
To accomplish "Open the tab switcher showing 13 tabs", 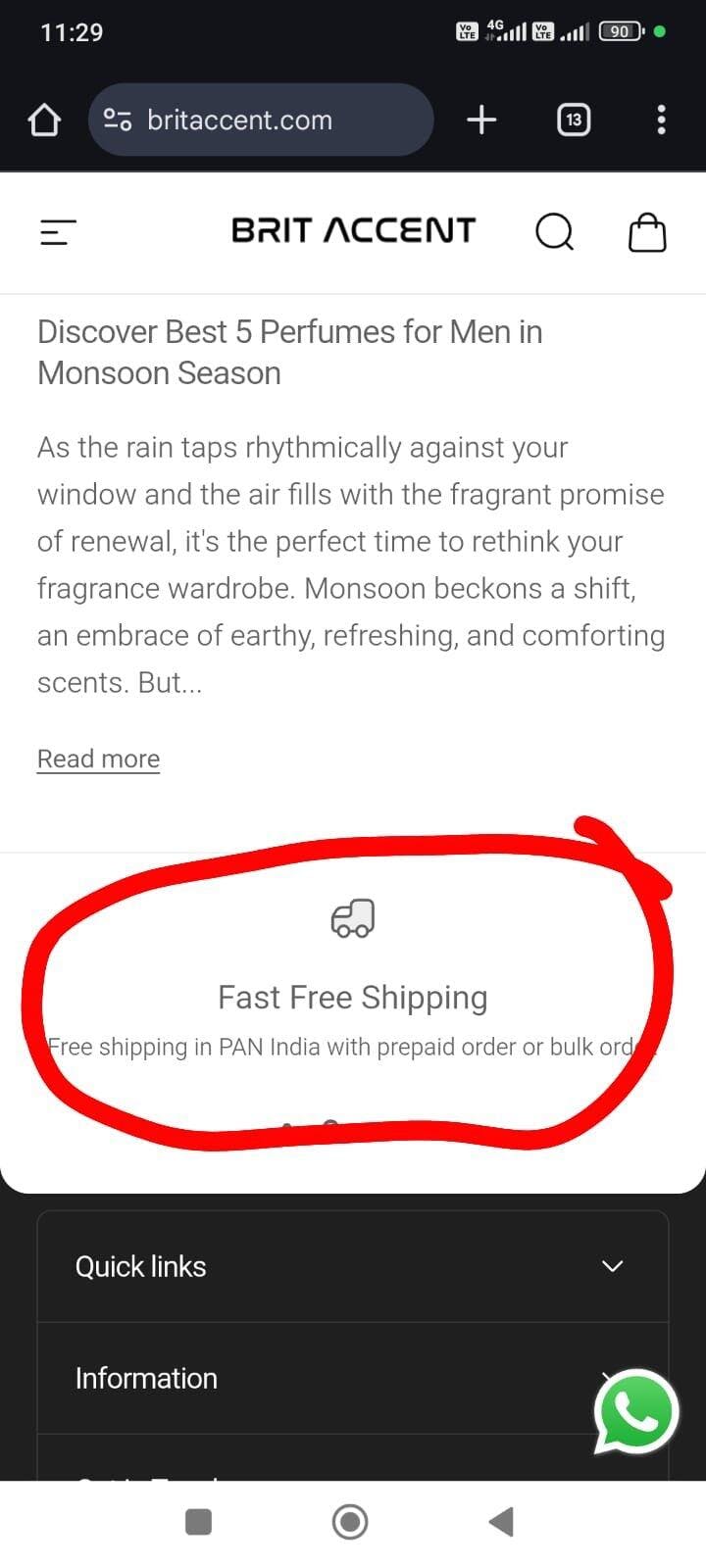I will click(x=574, y=121).
